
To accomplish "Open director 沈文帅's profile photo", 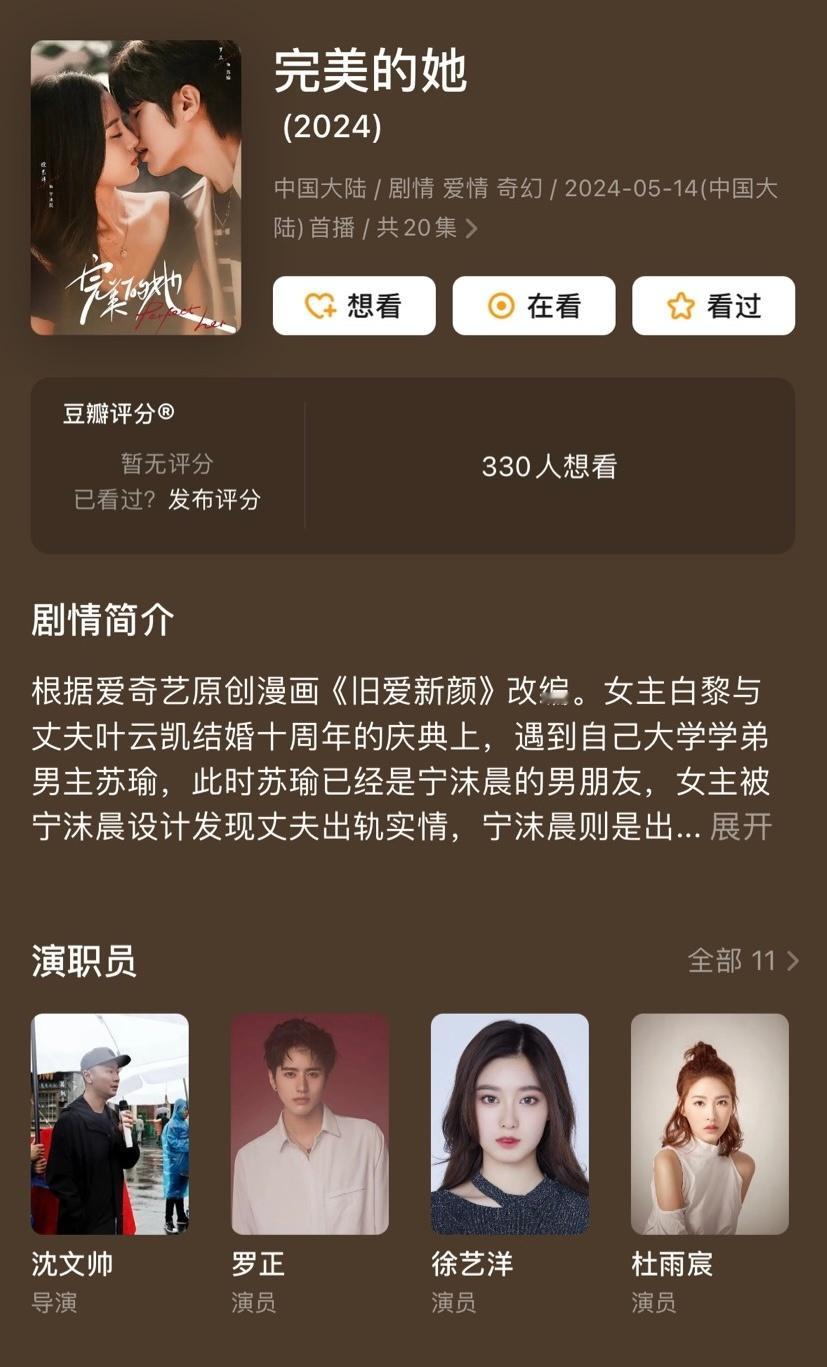I will tap(110, 1124).
